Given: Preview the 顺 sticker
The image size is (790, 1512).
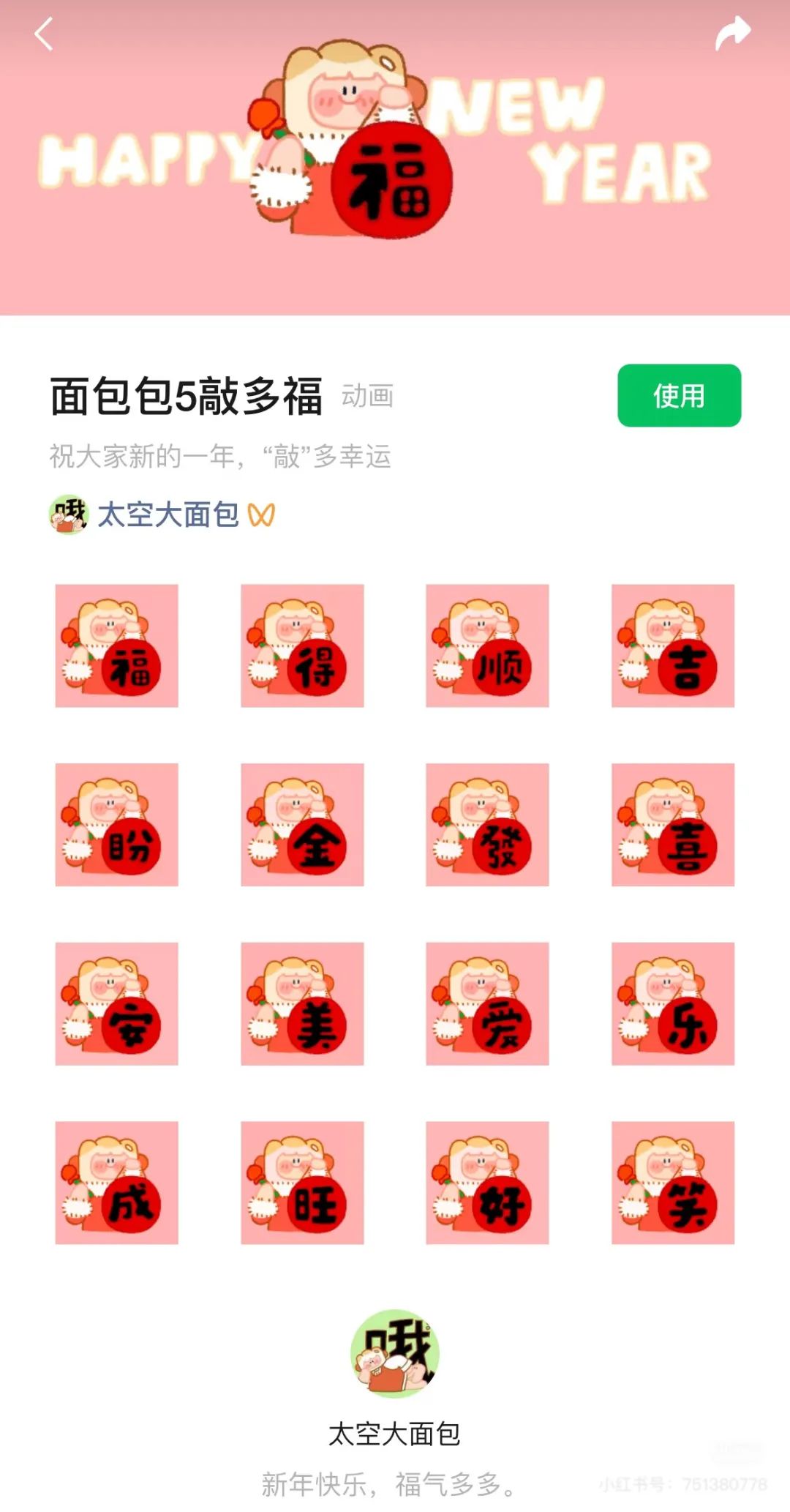Looking at the screenshot, I should coord(487,645).
